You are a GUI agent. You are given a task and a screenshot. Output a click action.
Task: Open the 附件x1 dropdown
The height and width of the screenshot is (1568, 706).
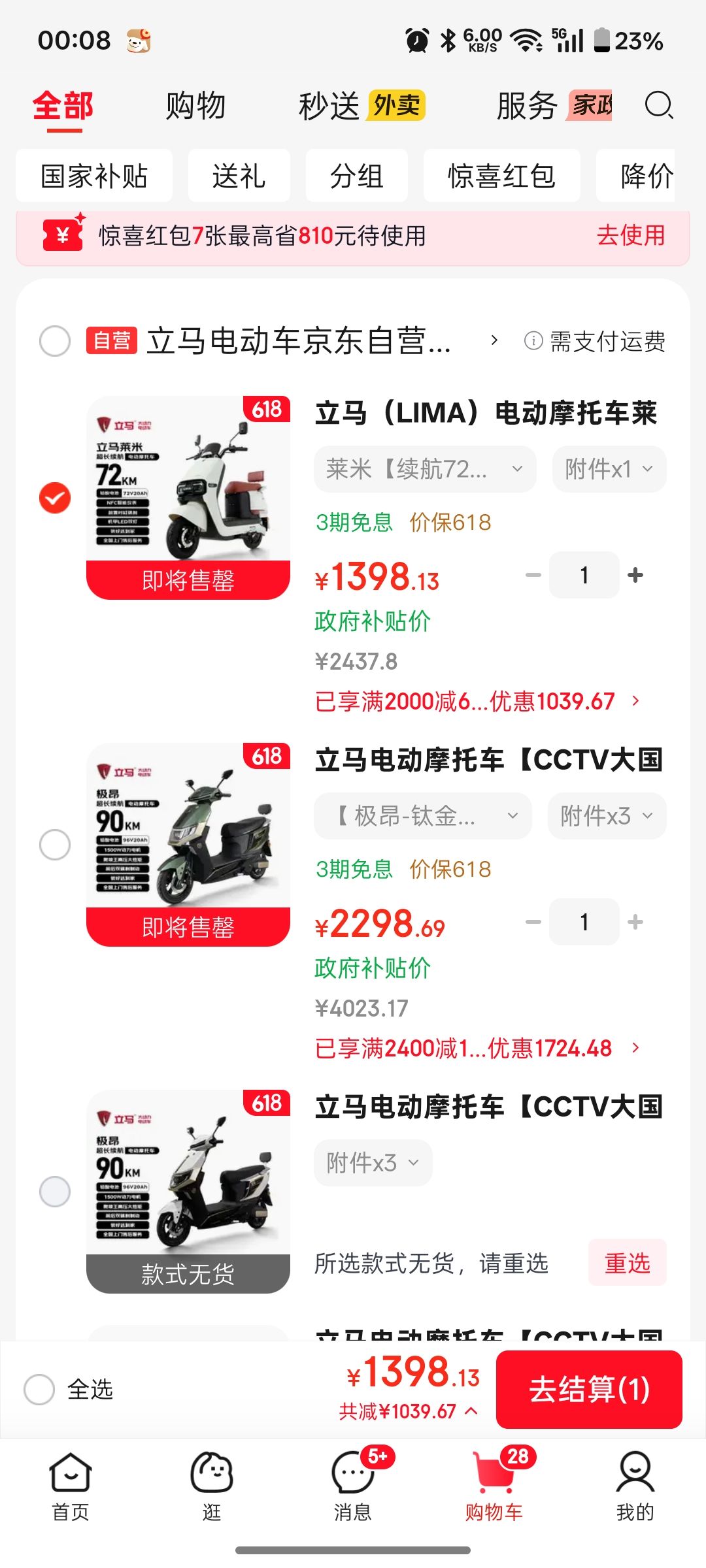pos(609,469)
